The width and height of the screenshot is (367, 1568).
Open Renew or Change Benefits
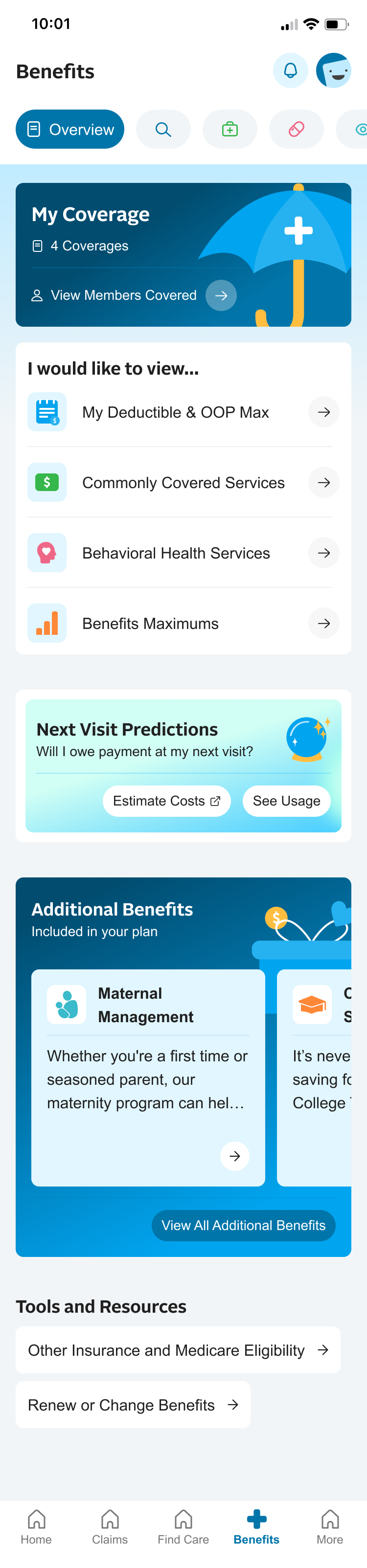(133, 1405)
